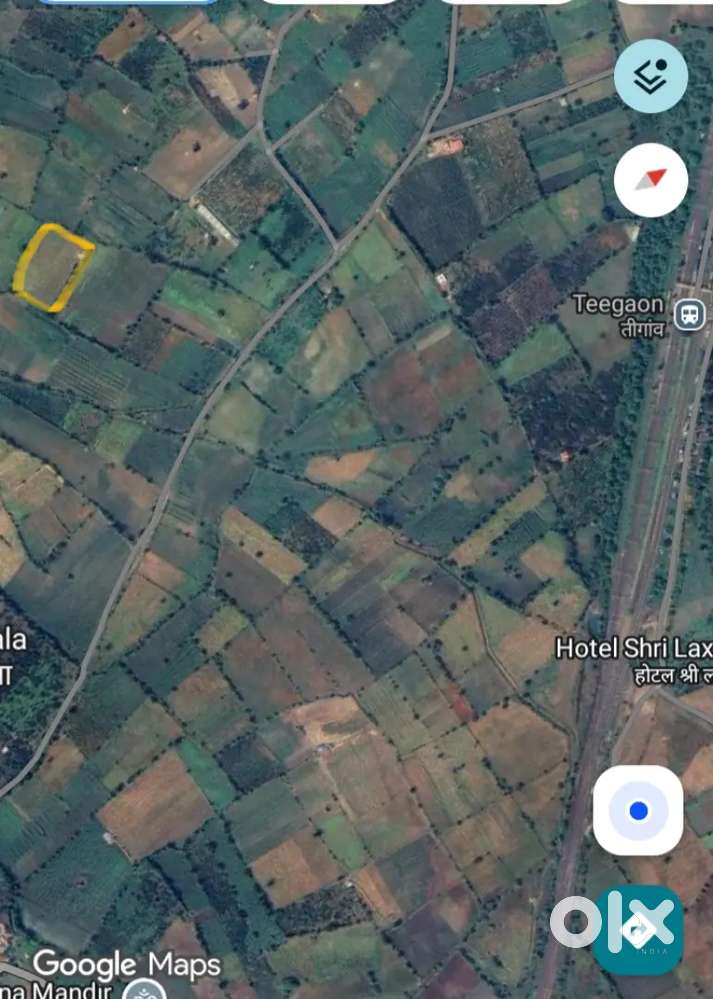This screenshot has height=999, width=713.
Task: Open the map layers selector
Action: coord(650,76)
